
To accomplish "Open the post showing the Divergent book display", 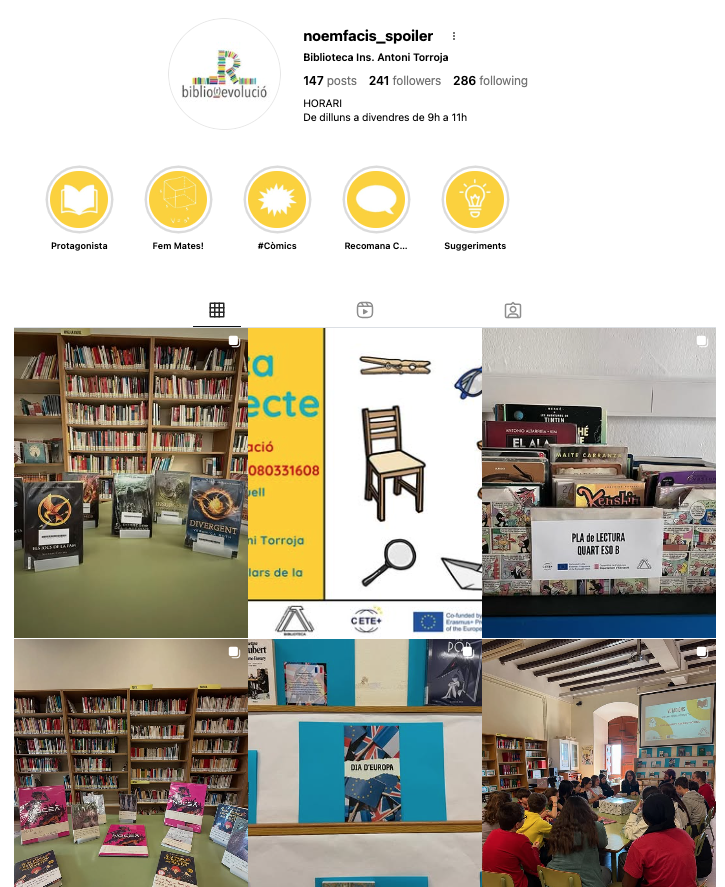I will coord(130,482).
